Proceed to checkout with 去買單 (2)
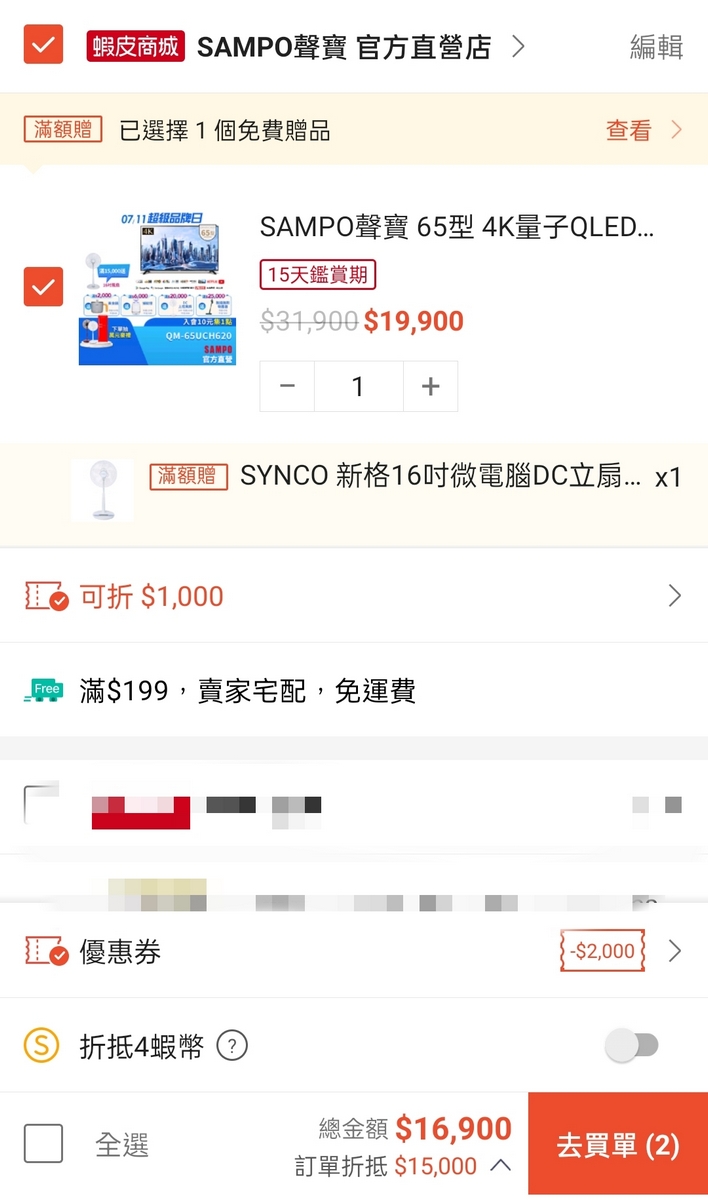708x1200 pixels. [617, 1146]
